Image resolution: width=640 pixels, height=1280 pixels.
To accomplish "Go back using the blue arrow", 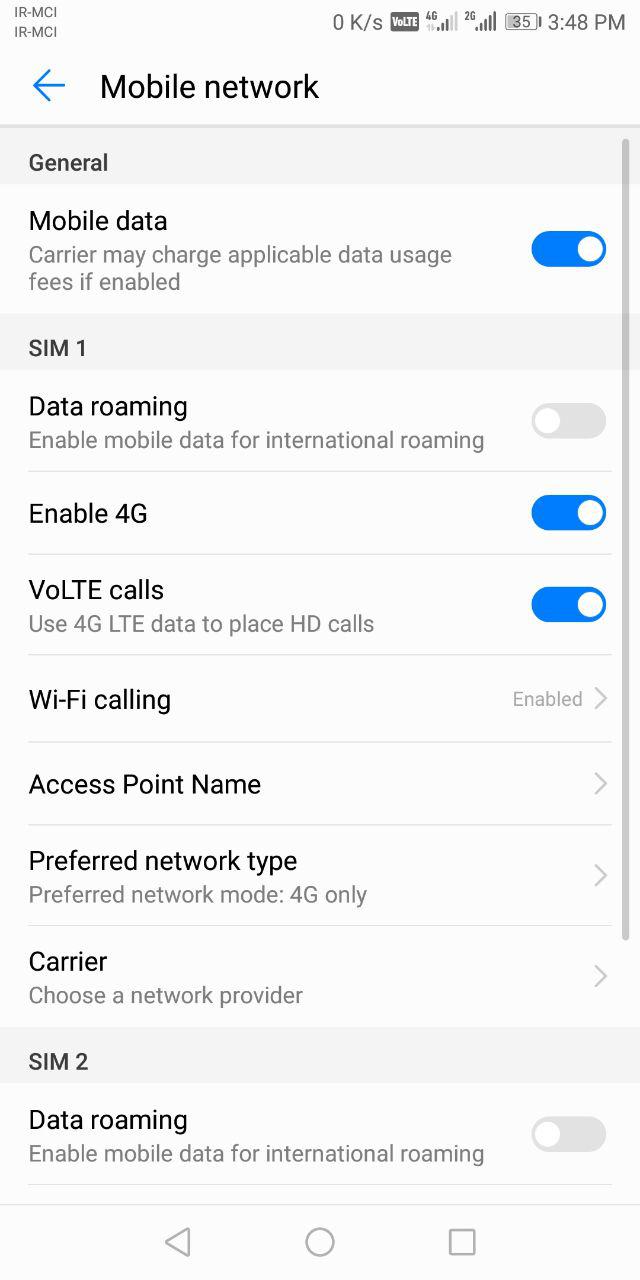I will click(48, 86).
